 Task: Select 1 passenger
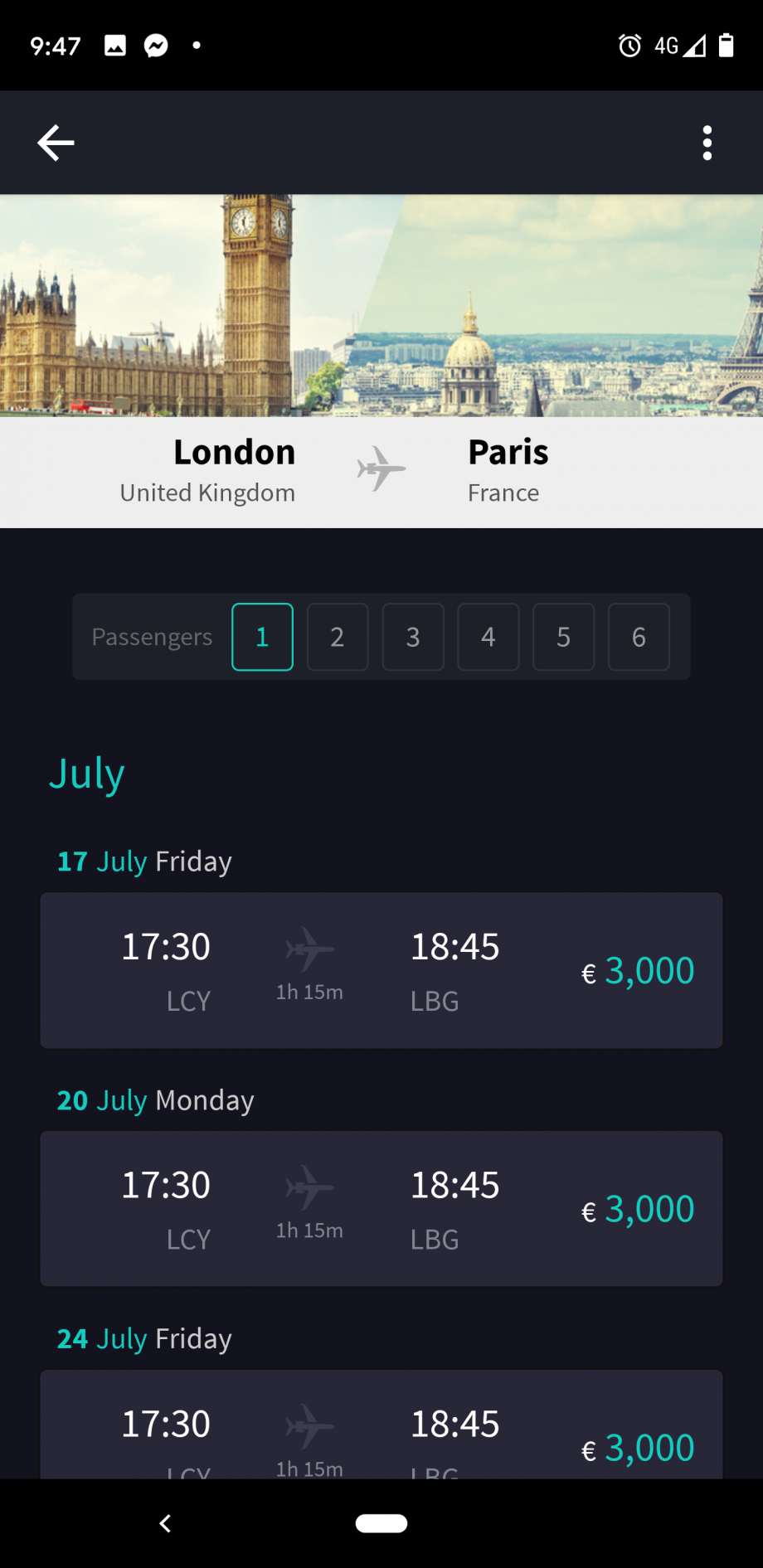coord(262,637)
